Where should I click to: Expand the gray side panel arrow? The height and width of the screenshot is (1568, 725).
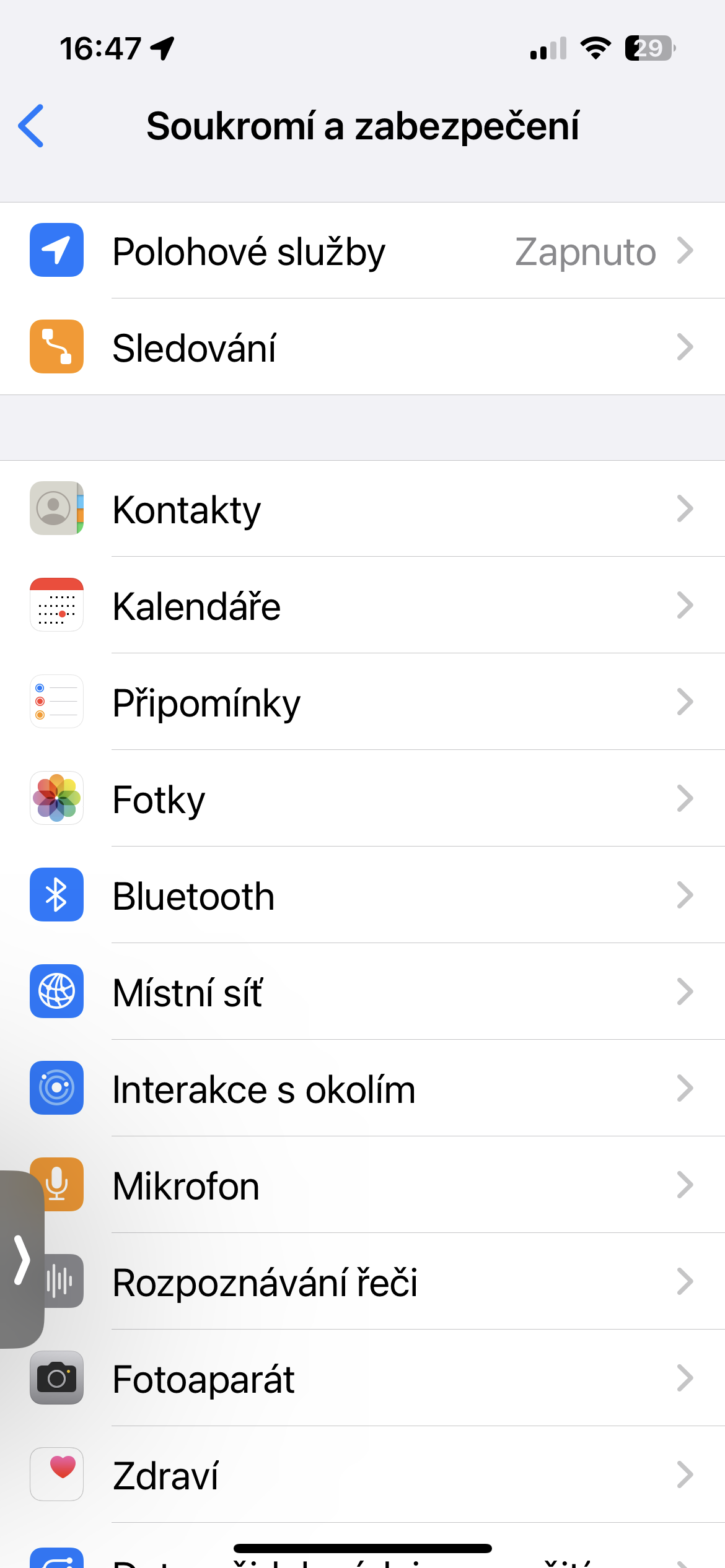22,1260
